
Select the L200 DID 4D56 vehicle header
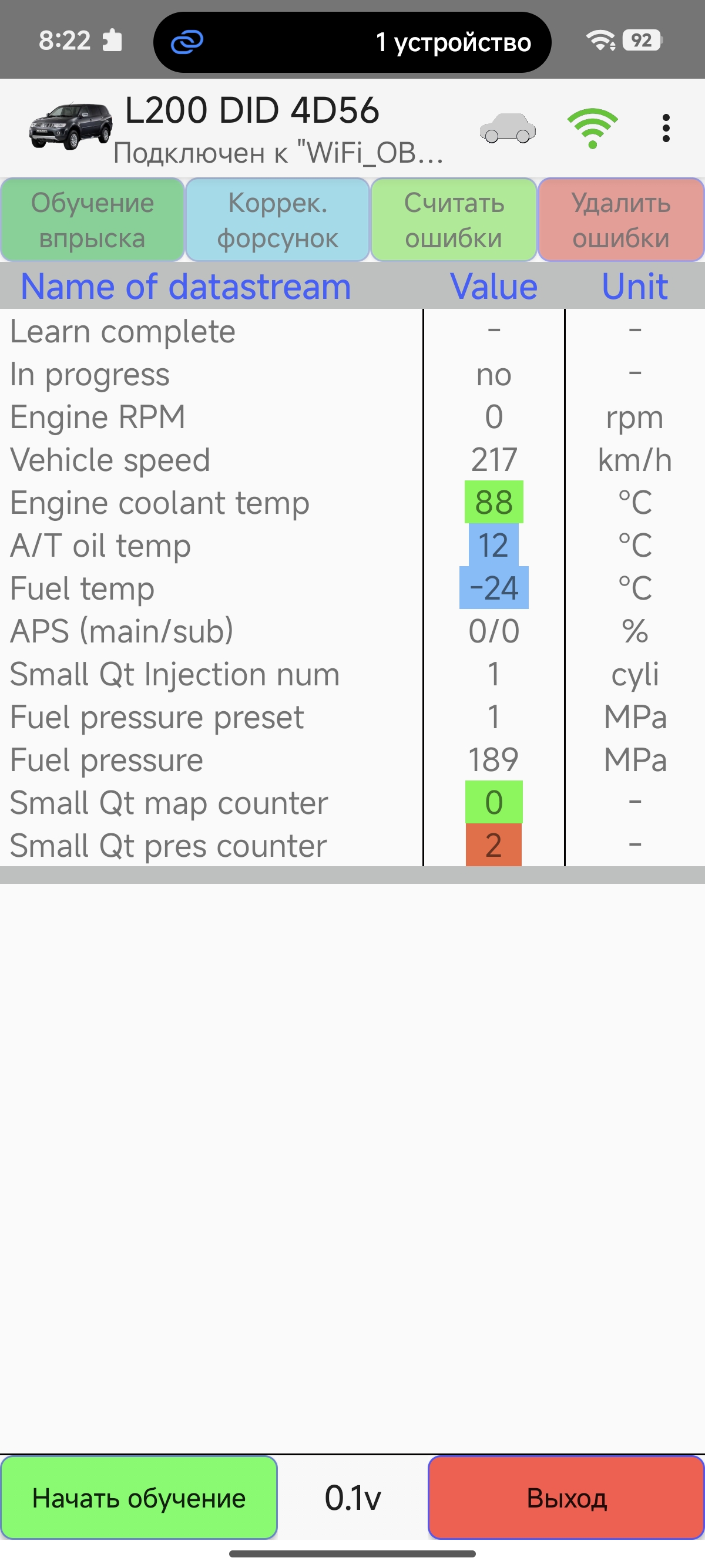click(251, 112)
